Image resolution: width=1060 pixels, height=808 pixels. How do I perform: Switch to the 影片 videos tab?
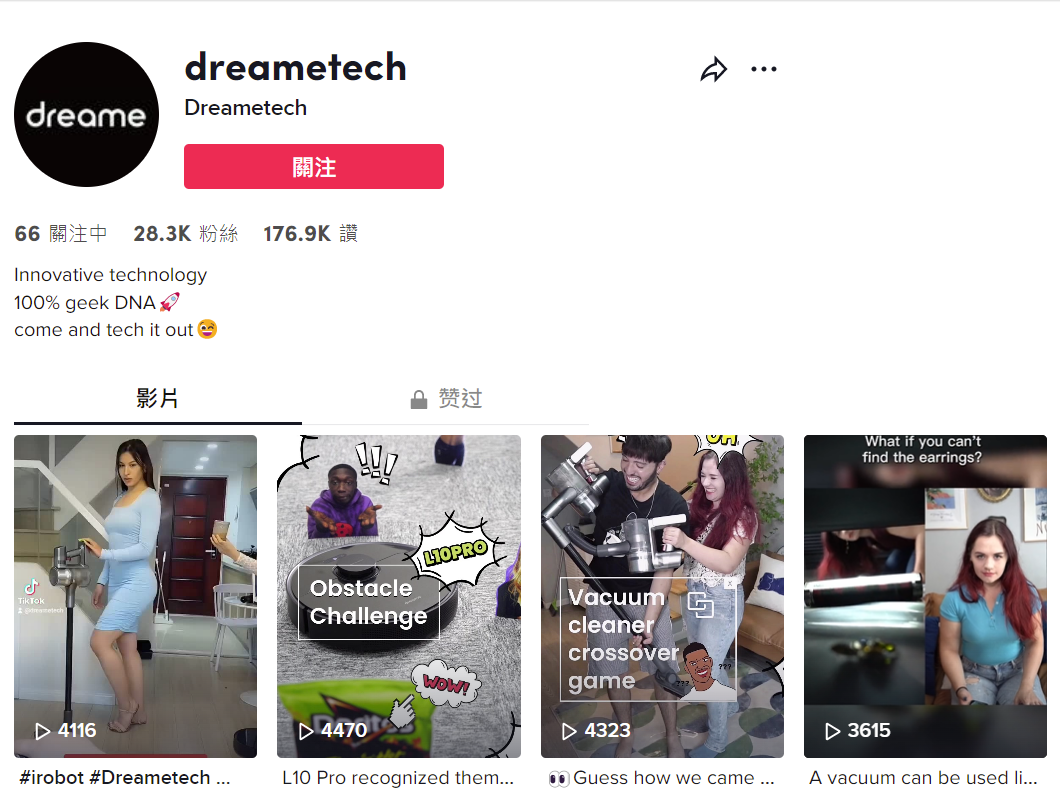[x=157, y=399]
